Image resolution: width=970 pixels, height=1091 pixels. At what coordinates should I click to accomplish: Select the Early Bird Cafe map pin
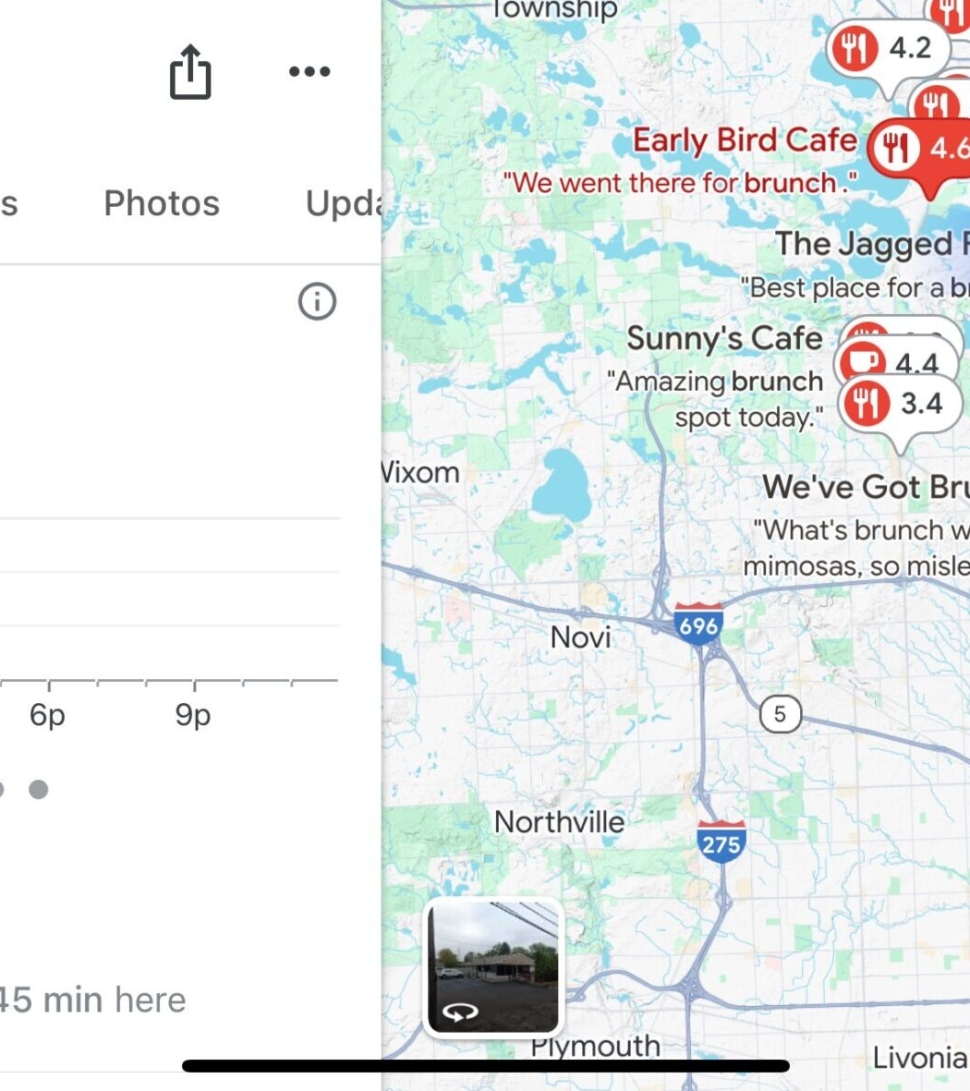(x=915, y=149)
